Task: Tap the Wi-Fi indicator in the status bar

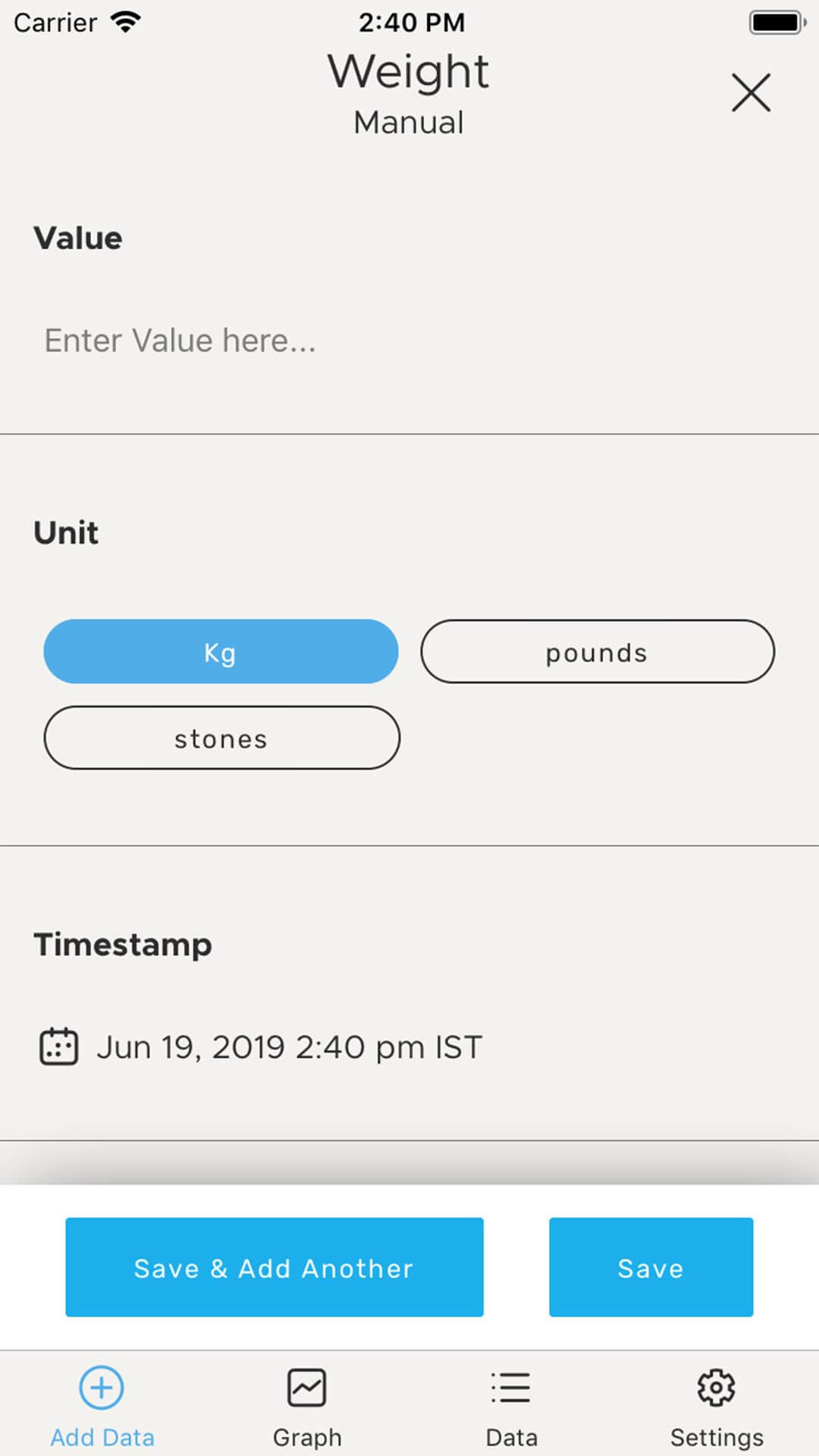Action: [x=124, y=21]
